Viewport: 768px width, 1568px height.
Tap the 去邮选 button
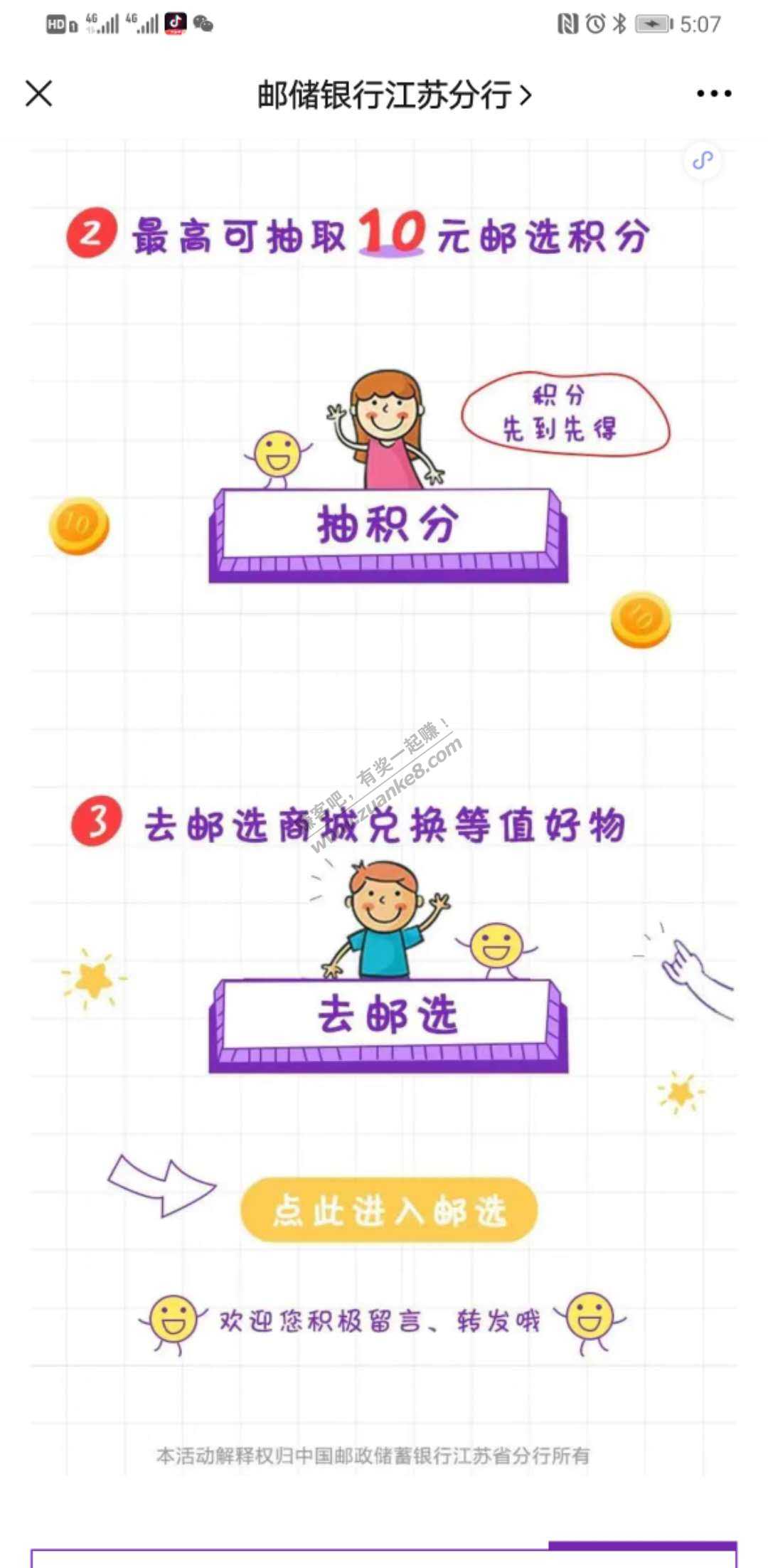pos(388,1017)
